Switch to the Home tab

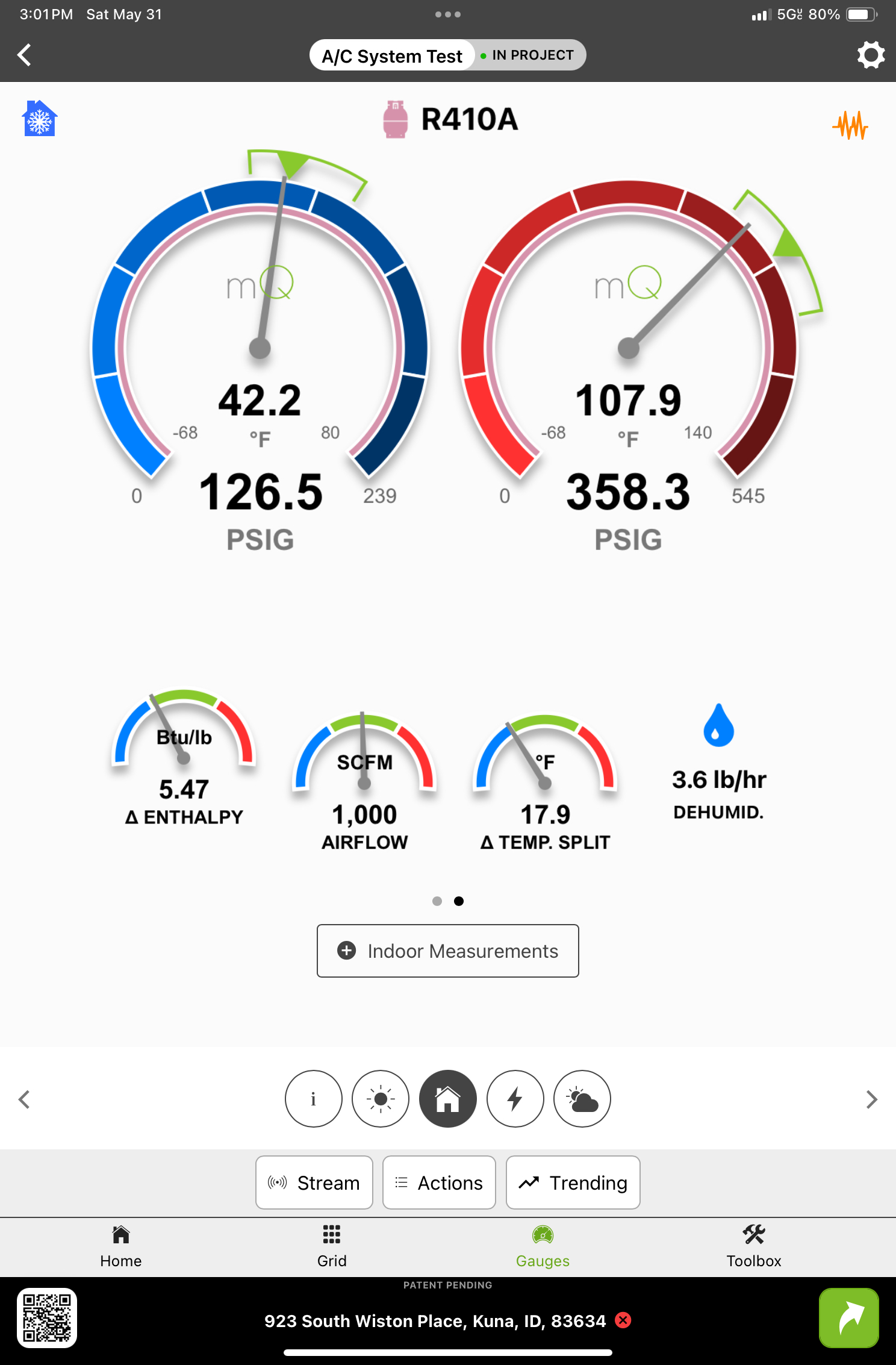pyautogui.click(x=121, y=1246)
